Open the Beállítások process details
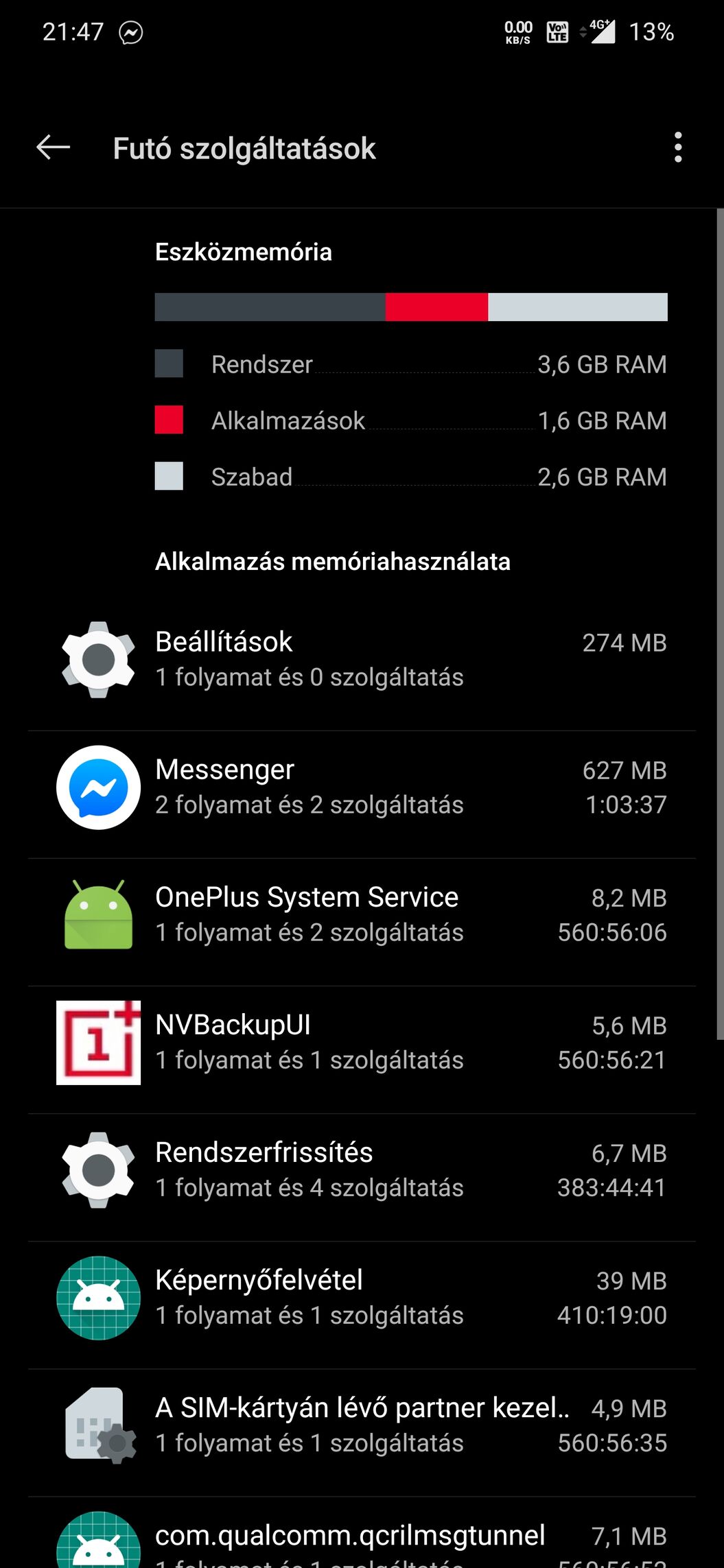724x1568 pixels. (362, 659)
